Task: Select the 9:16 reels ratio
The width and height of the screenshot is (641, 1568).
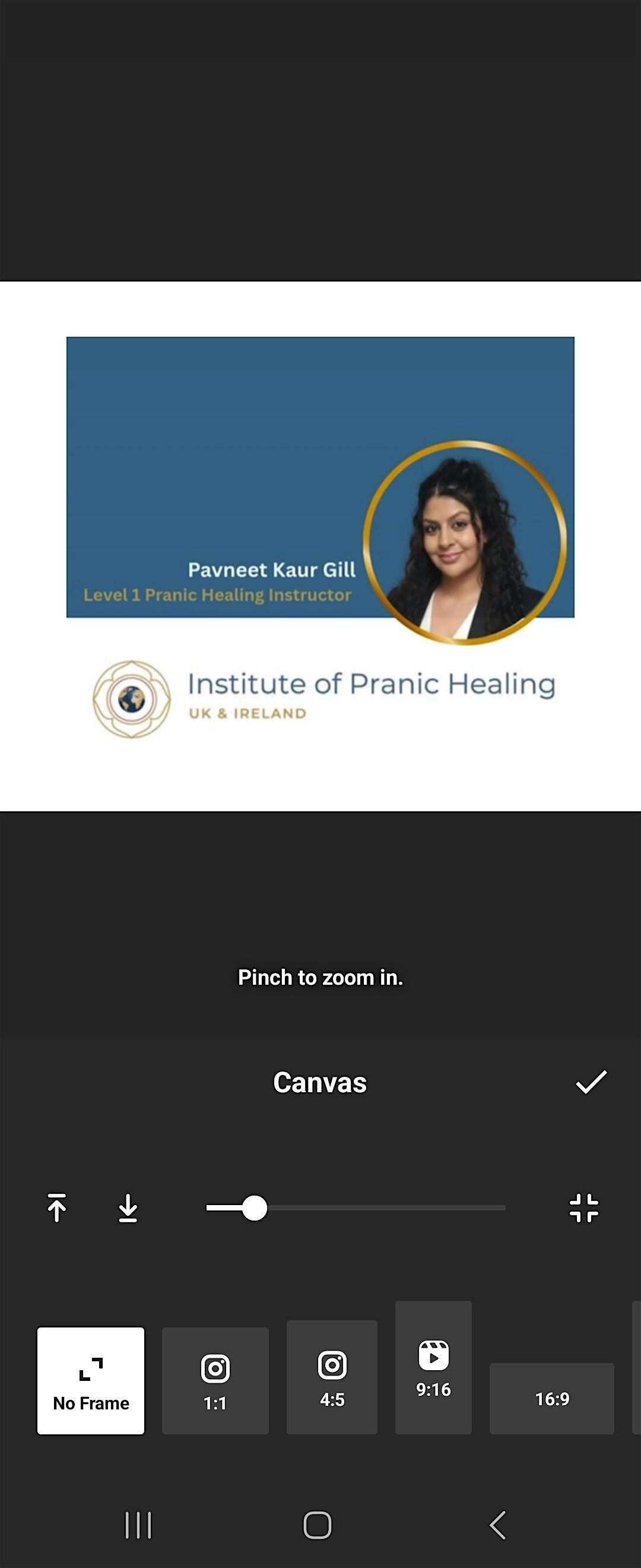Action: coord(434,1367)
